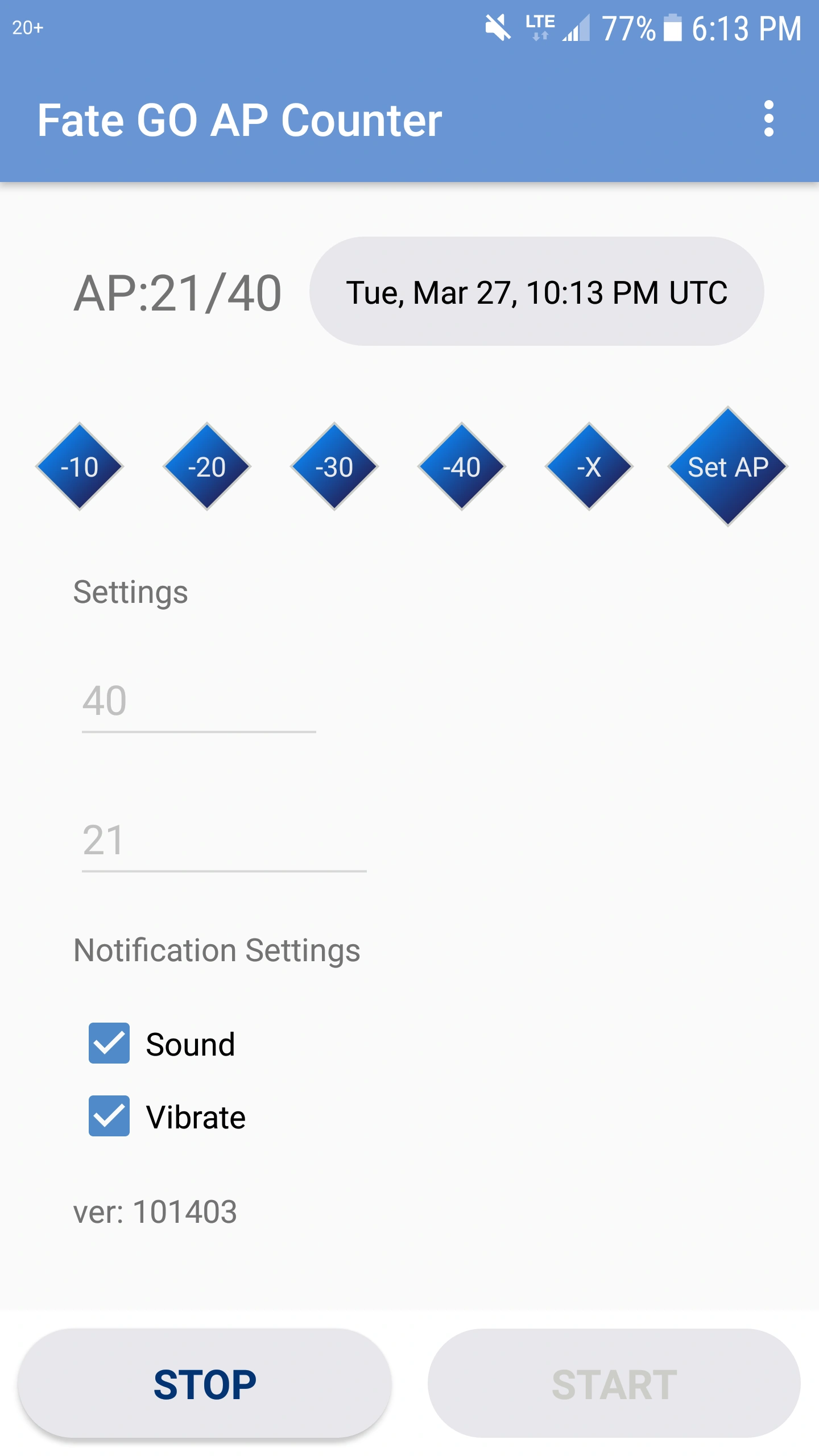Tap the mute indicator in the status bar
This screenshot has height=1456, width=819.
coord(497,28)
